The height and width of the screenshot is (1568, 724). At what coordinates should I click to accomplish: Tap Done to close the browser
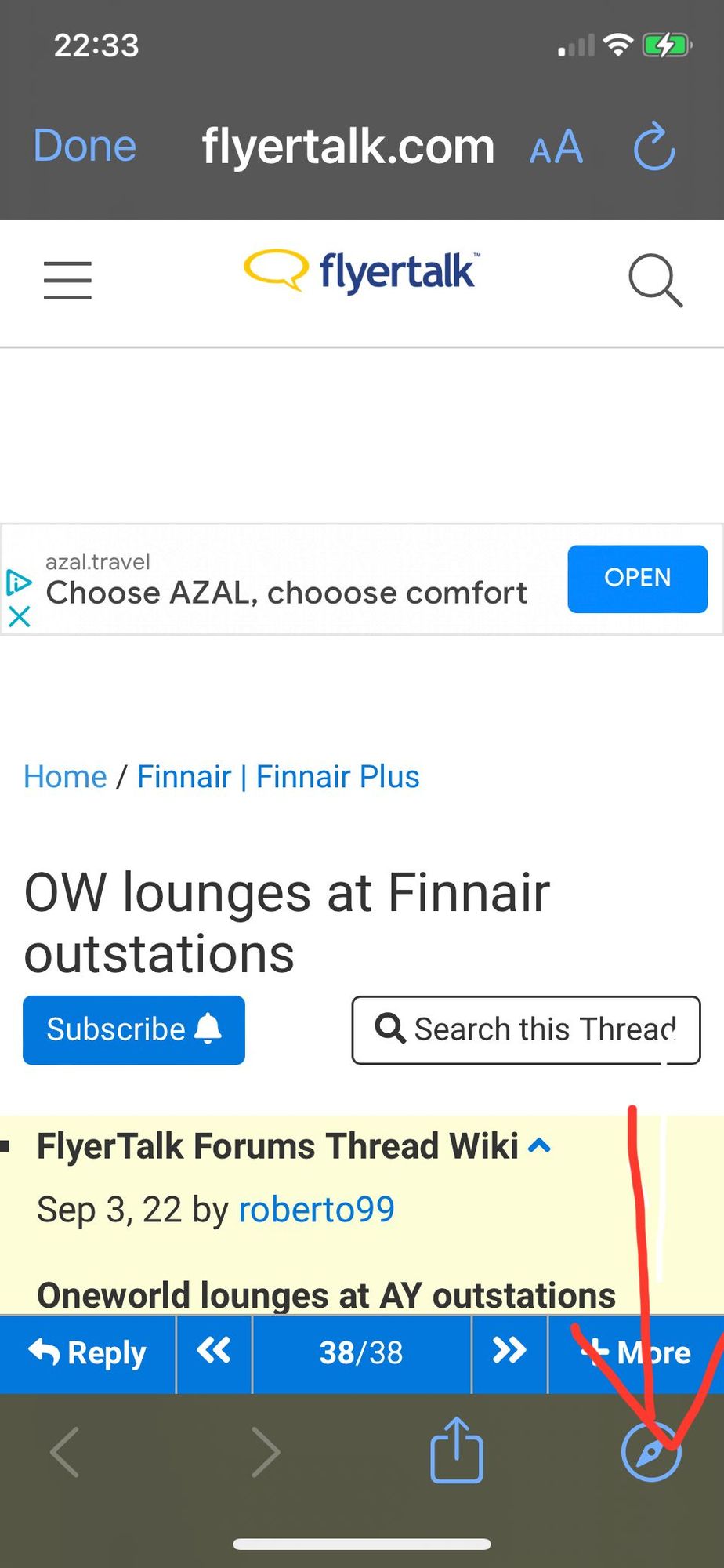point(85,146)
